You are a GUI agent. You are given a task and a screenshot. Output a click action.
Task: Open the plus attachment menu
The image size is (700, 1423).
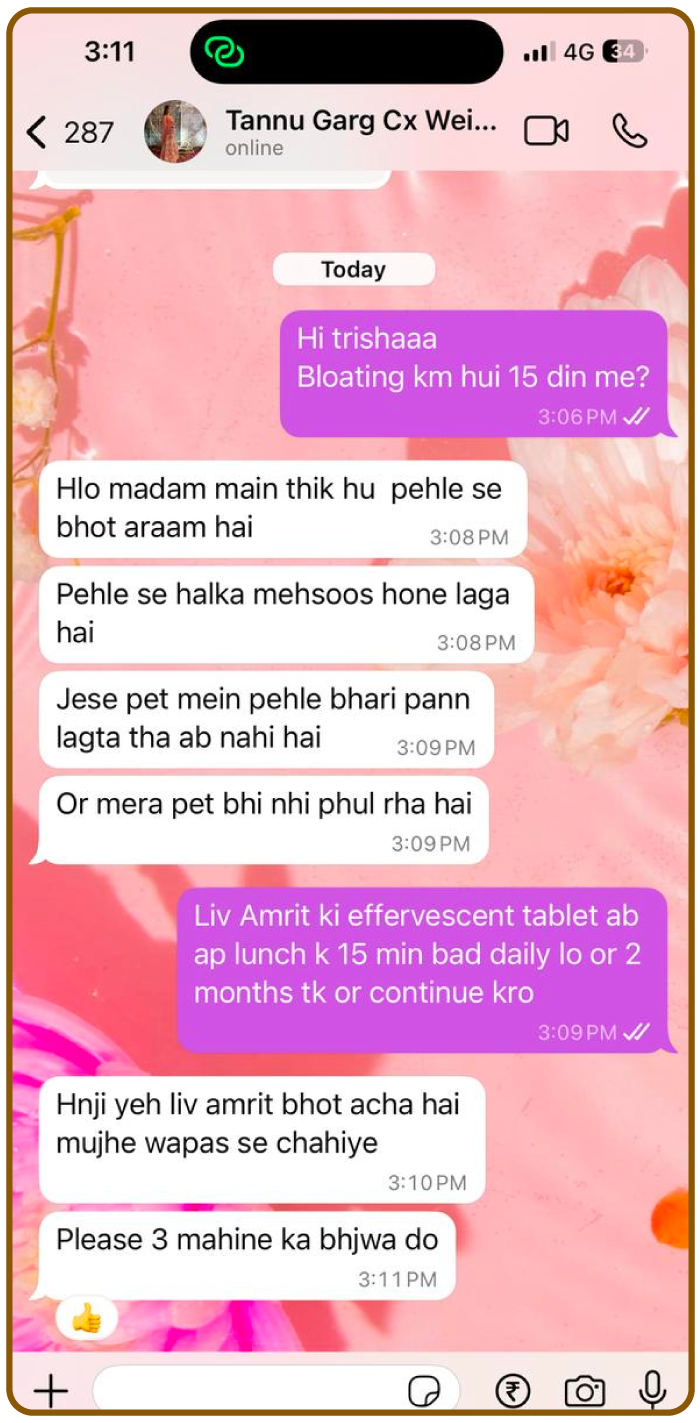(x=50, y=1390)
